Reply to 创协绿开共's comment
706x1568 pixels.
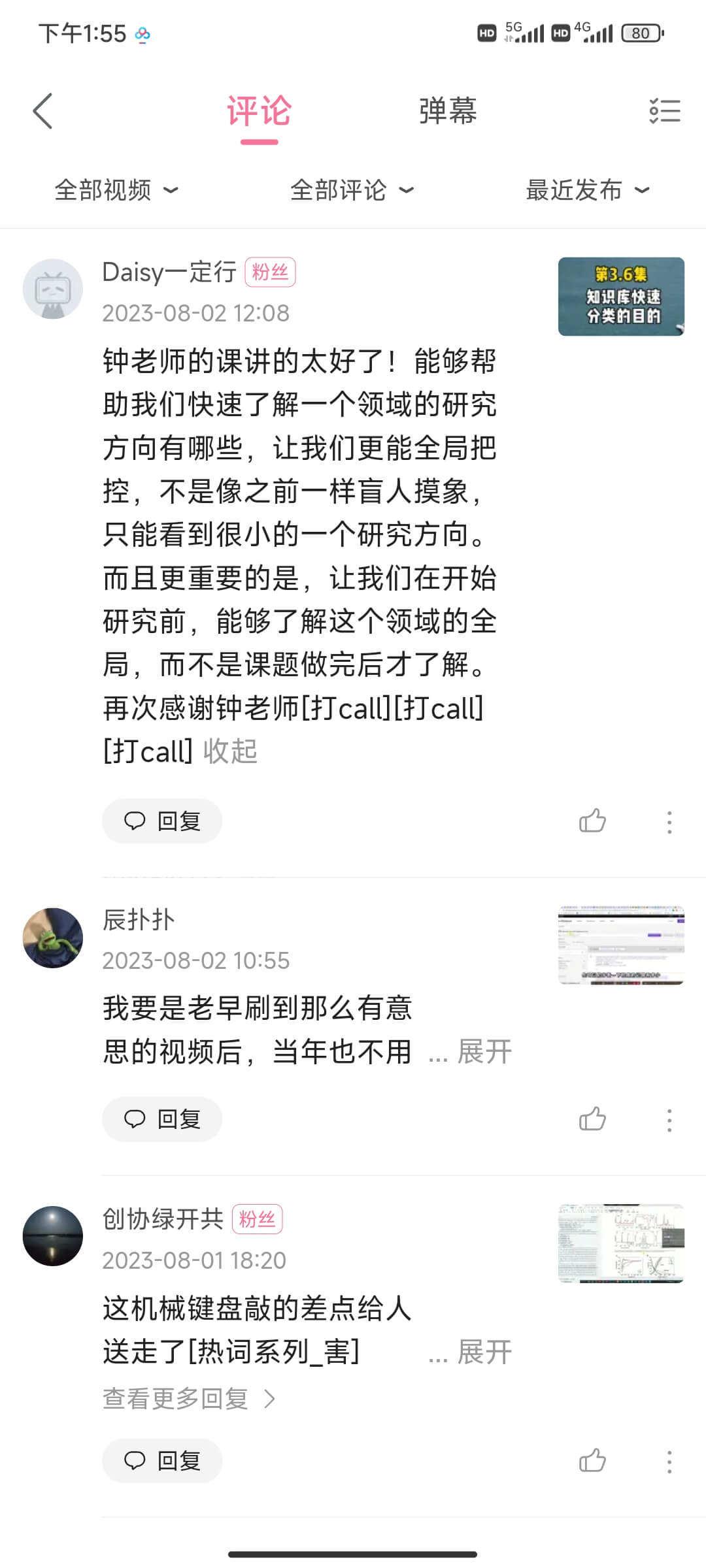point(162,1461)
